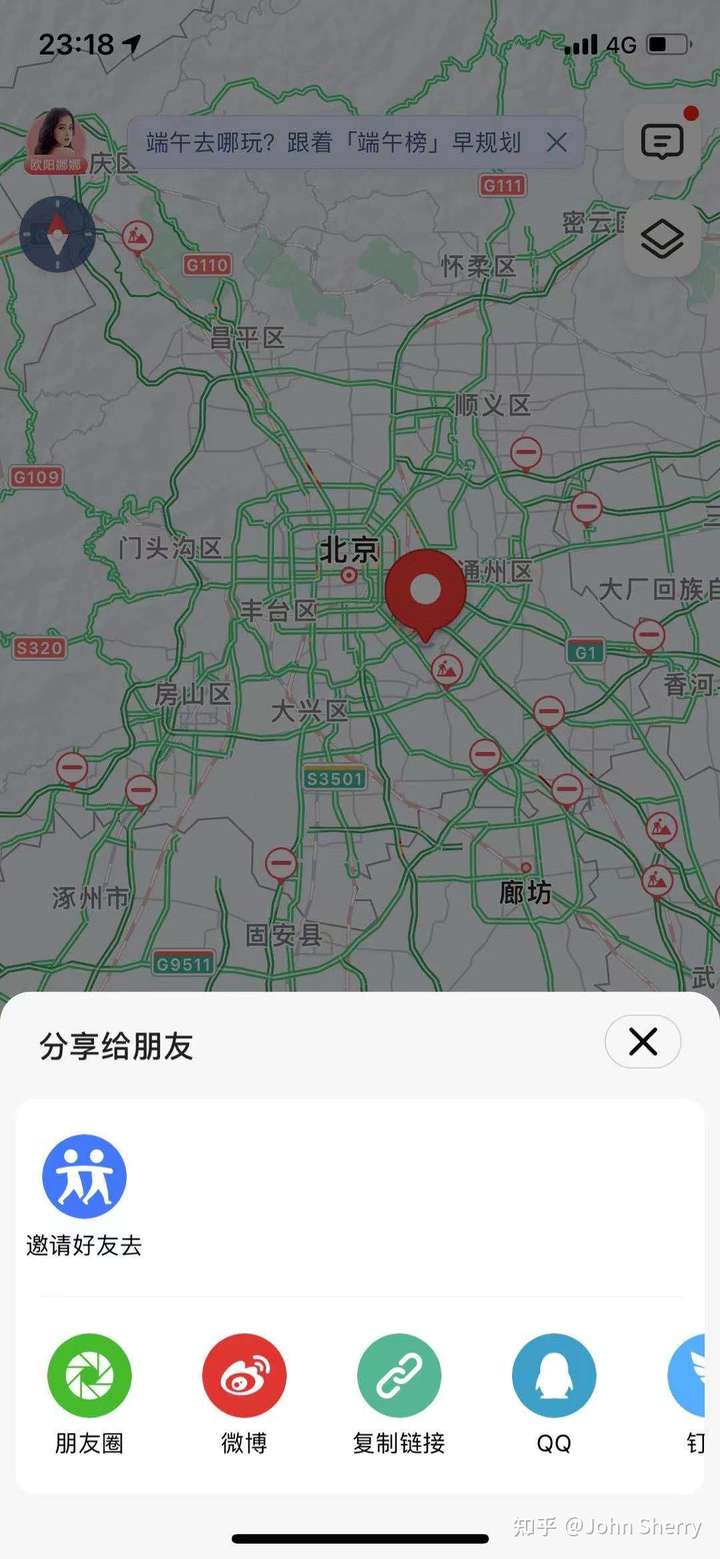Image resolution: width=720 pixels, height=1559 pixels.
Task: Tap 邀请好友去 to invite friends
Action: coord(84,1177)
